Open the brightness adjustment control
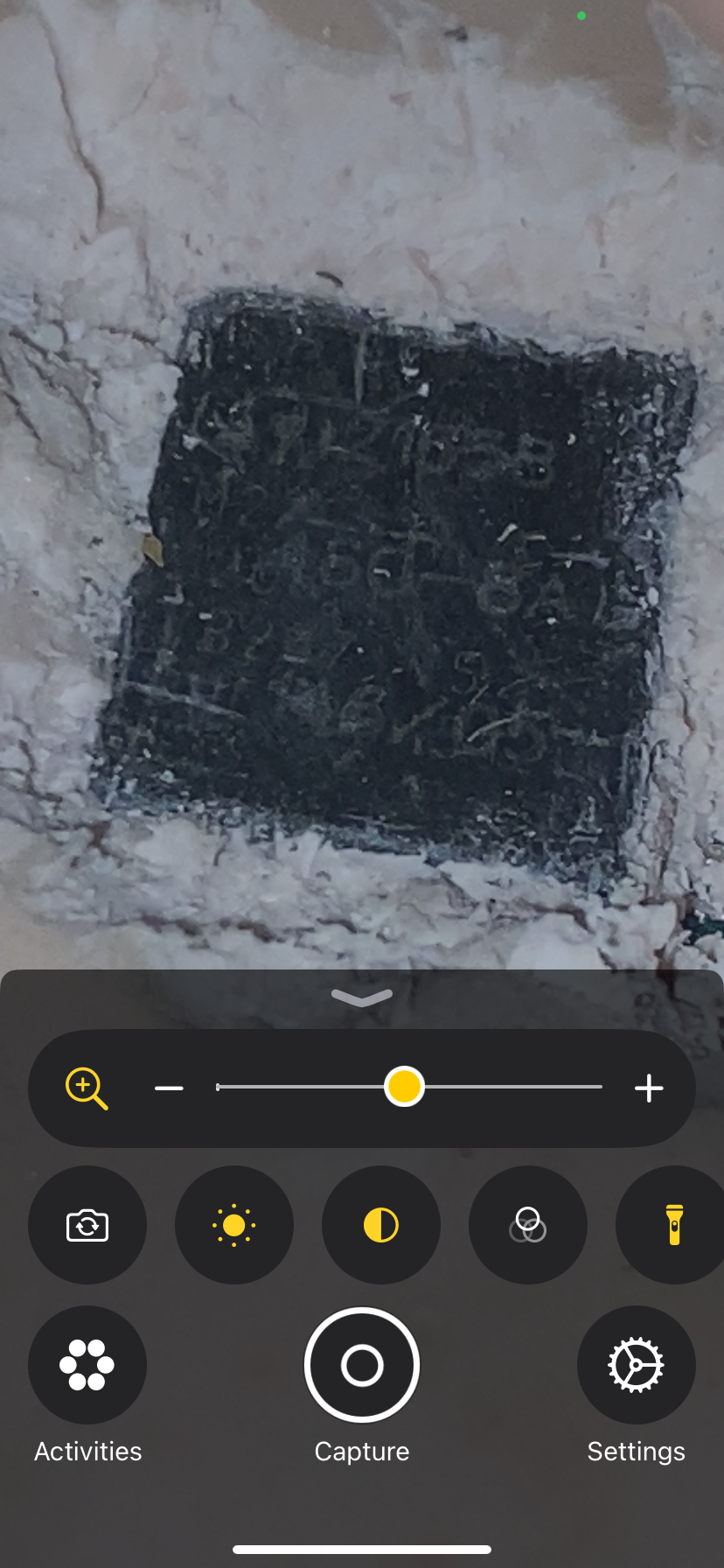This screenshot has height=1568, width=724. pyautogui.click(x=234, y=1225)
